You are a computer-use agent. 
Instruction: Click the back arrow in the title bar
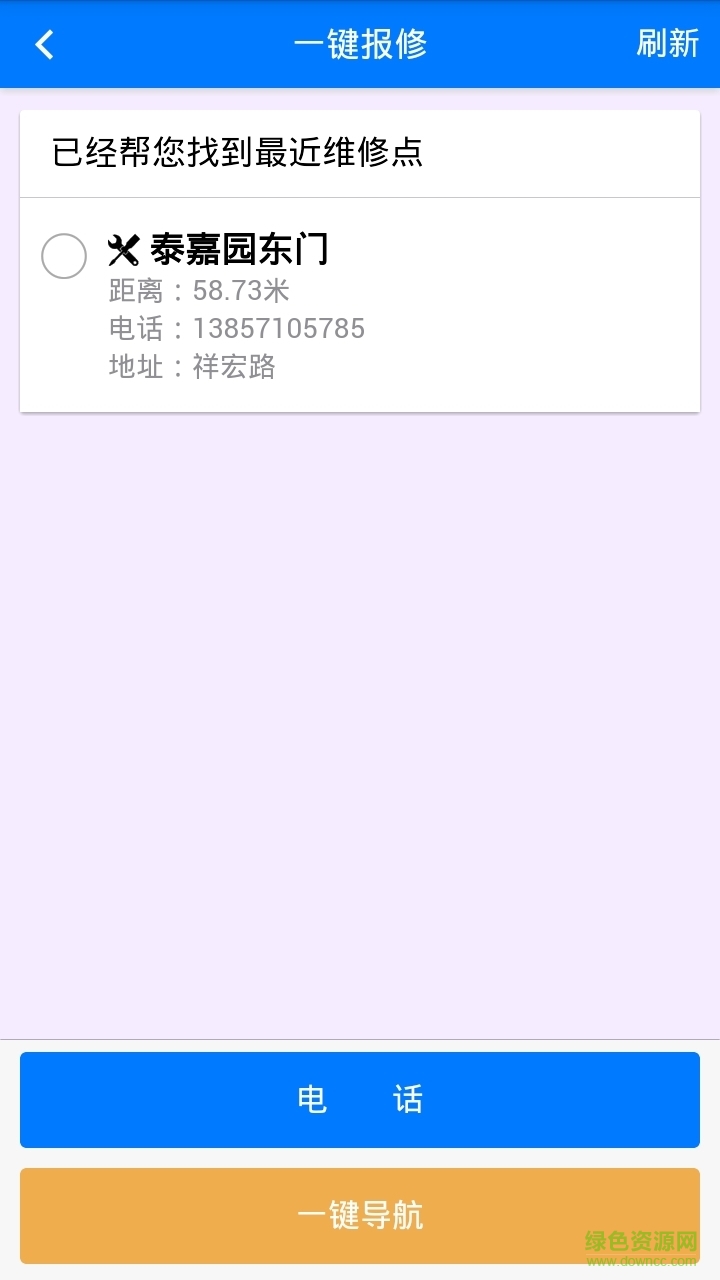click(x=43, y=44)
